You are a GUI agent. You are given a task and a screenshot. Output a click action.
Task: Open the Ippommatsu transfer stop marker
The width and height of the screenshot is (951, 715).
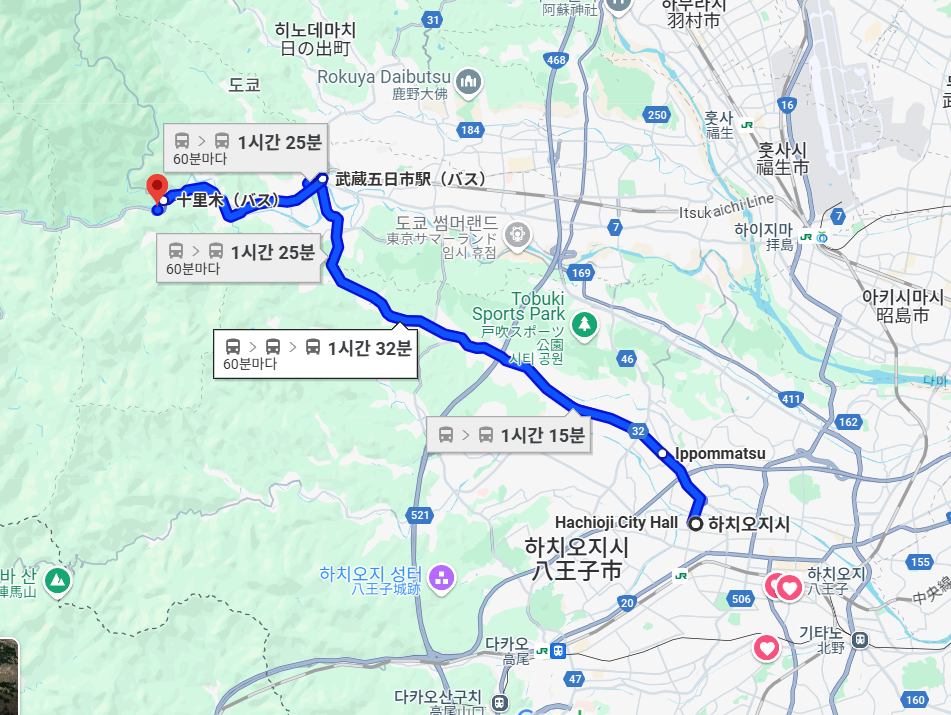click(662, 454)
